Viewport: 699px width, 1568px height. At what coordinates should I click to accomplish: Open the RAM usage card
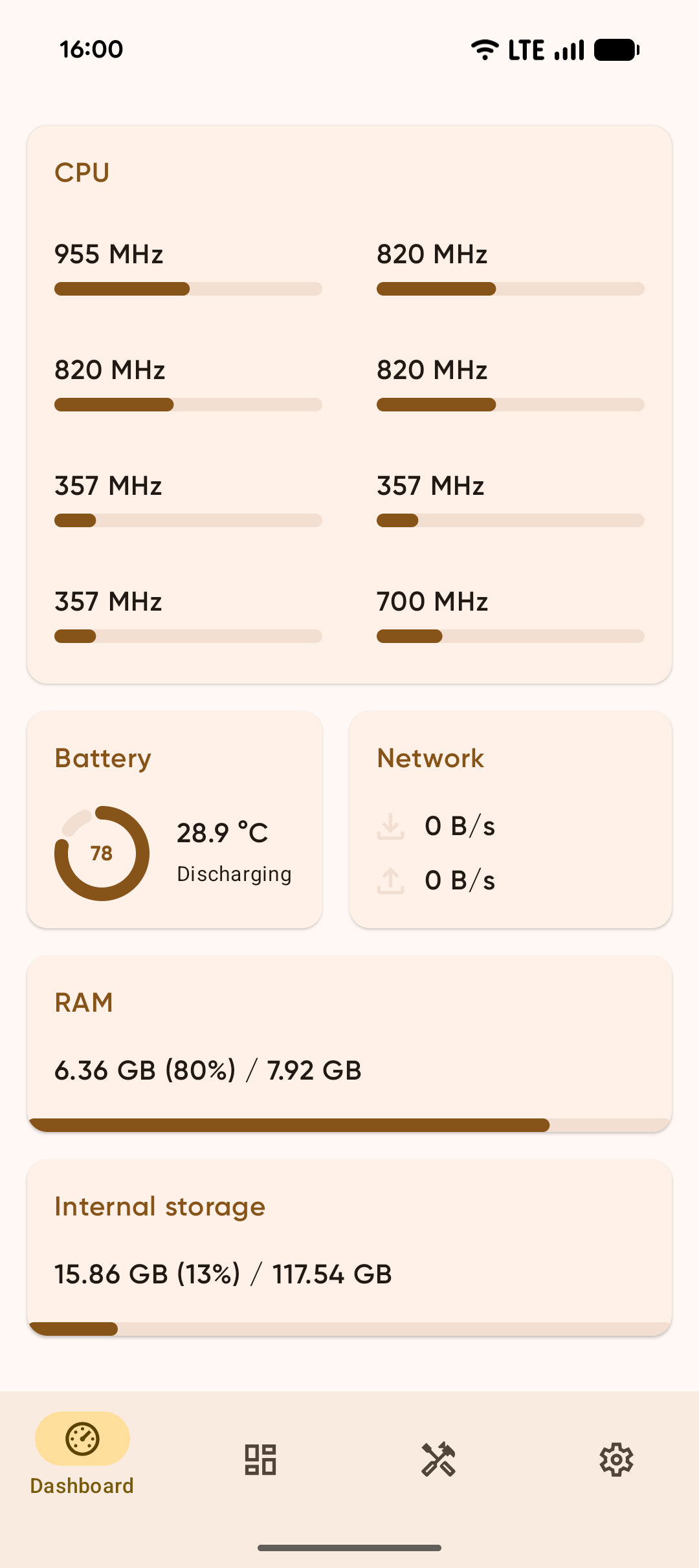(x=349, y=1043)
